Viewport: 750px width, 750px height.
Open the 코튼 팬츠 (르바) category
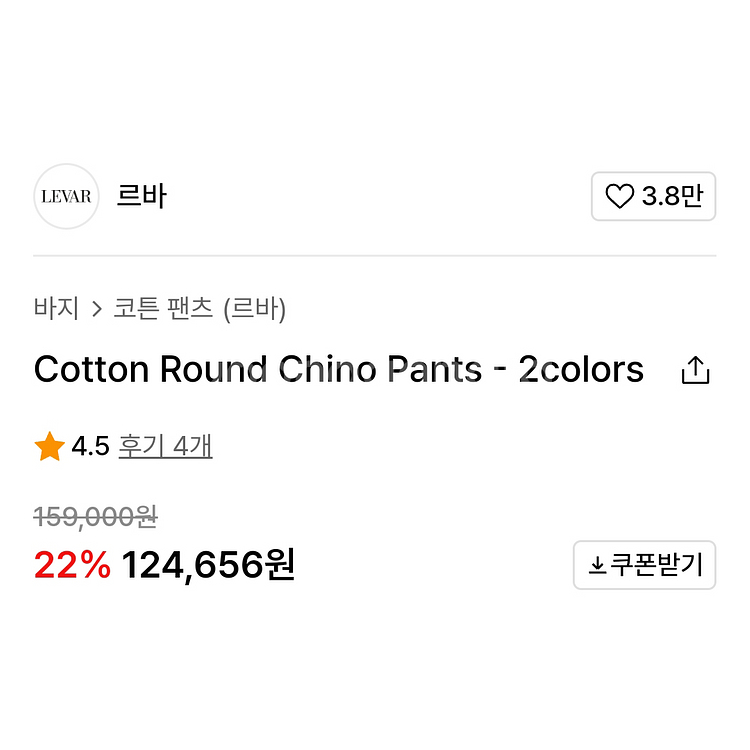pos(199,308)
